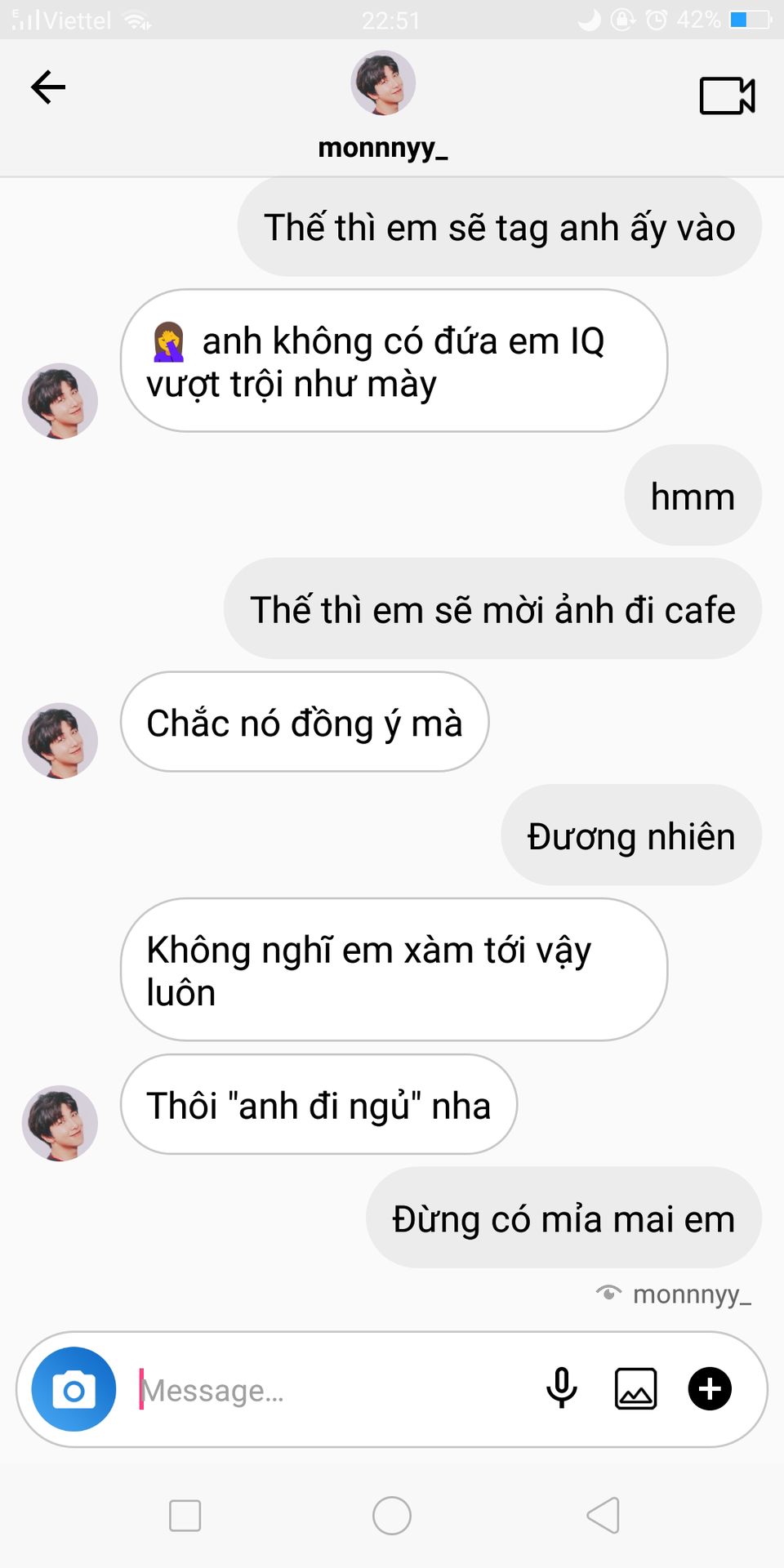Open the camera to send a photo
The height and width of the screenshot is (1568, 784).
tap(73, 1389)
